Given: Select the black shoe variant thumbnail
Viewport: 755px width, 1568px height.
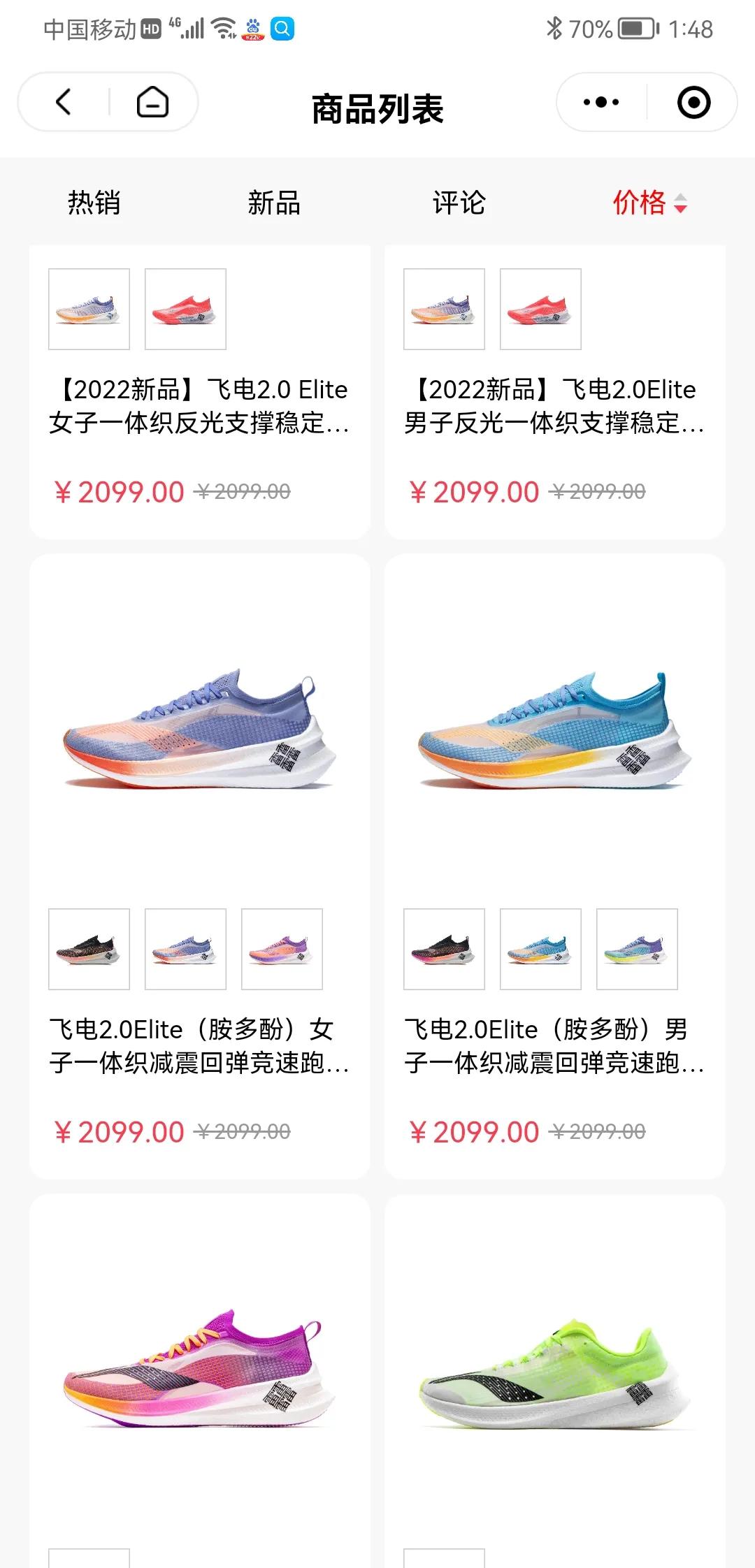Looking at the screenshot, I should [x=88, y=948].
